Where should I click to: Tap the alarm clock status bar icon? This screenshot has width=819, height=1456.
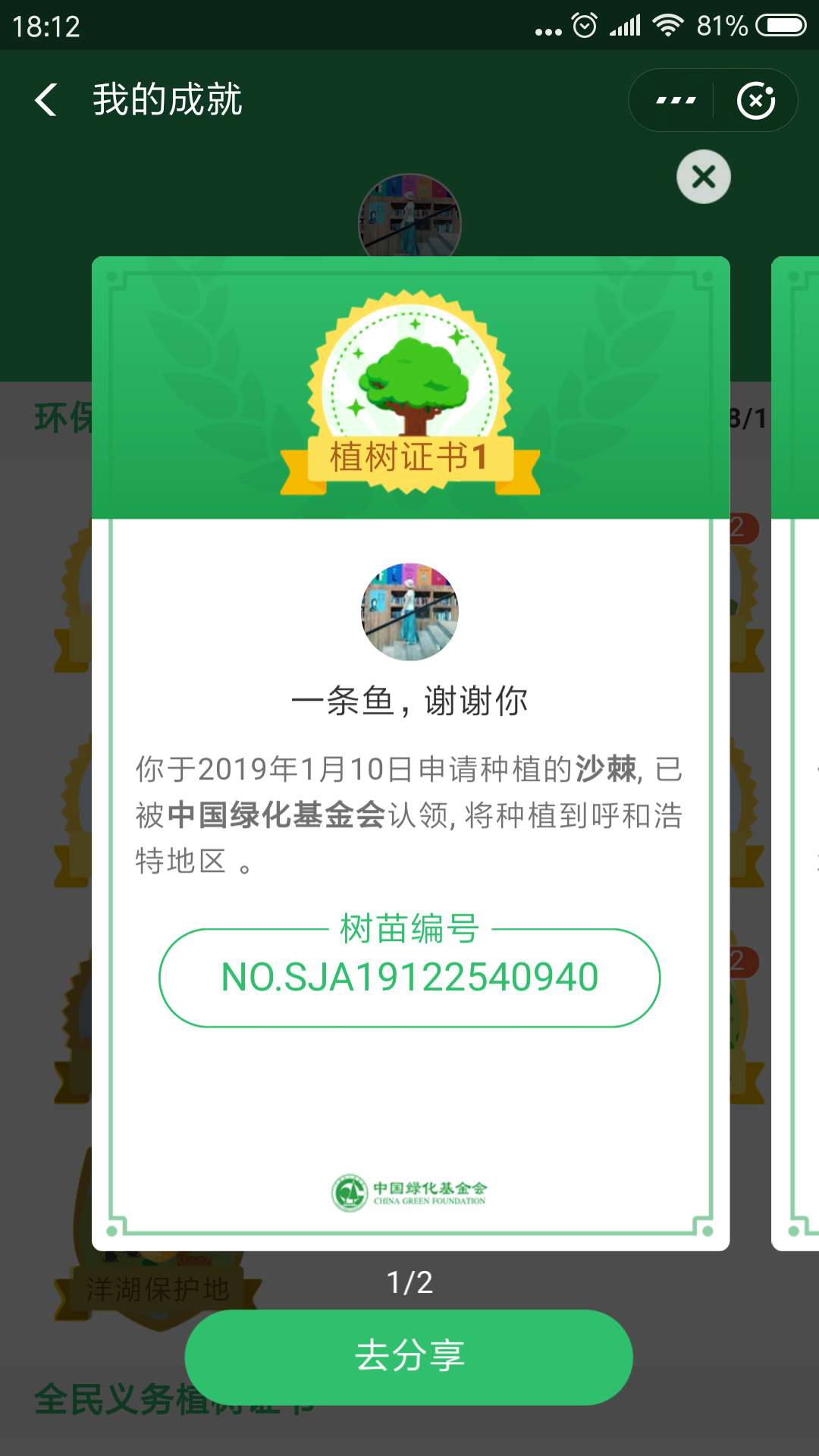pos(584,25)
